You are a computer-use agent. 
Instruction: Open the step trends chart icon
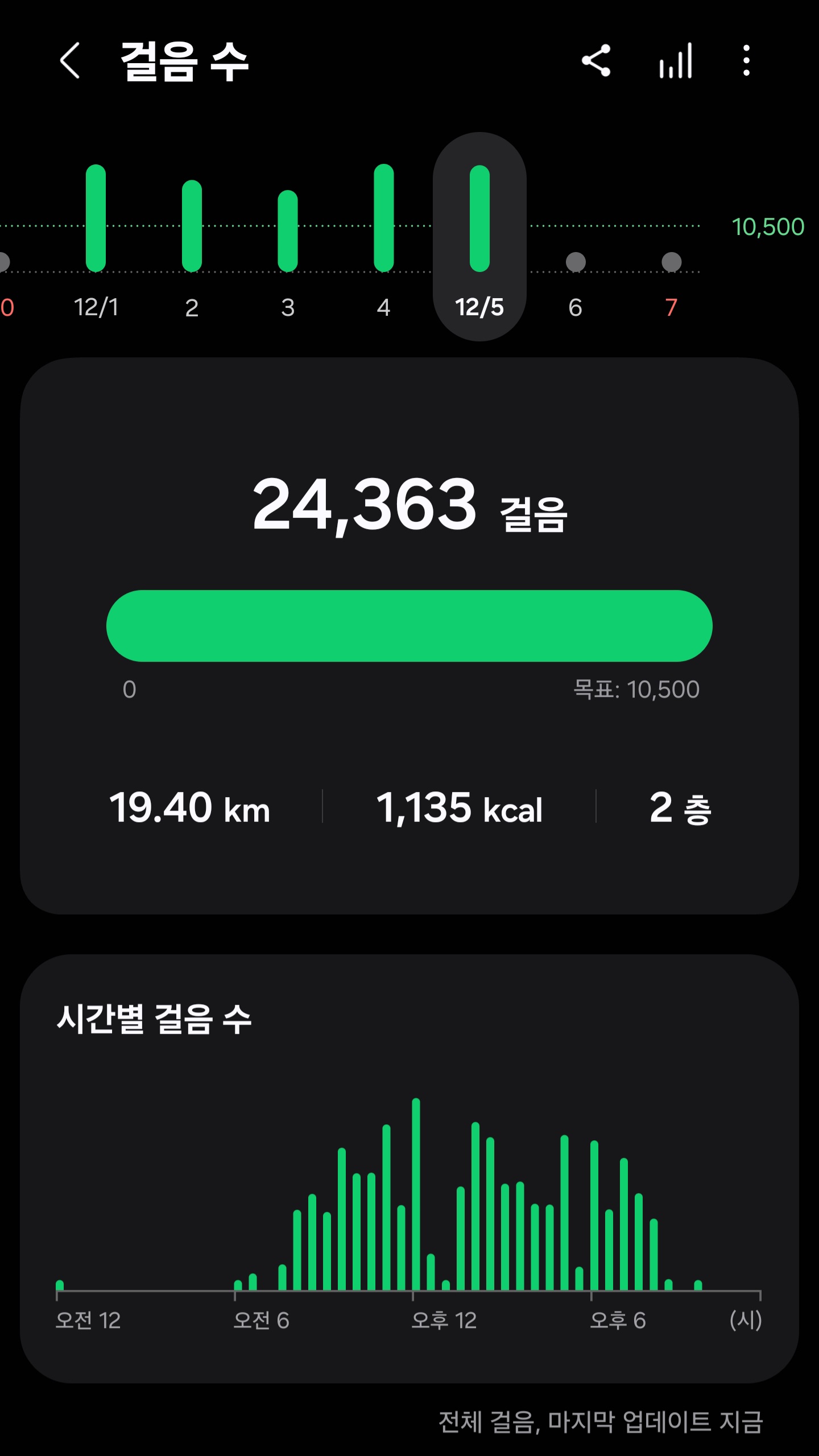tap(676, 60)
